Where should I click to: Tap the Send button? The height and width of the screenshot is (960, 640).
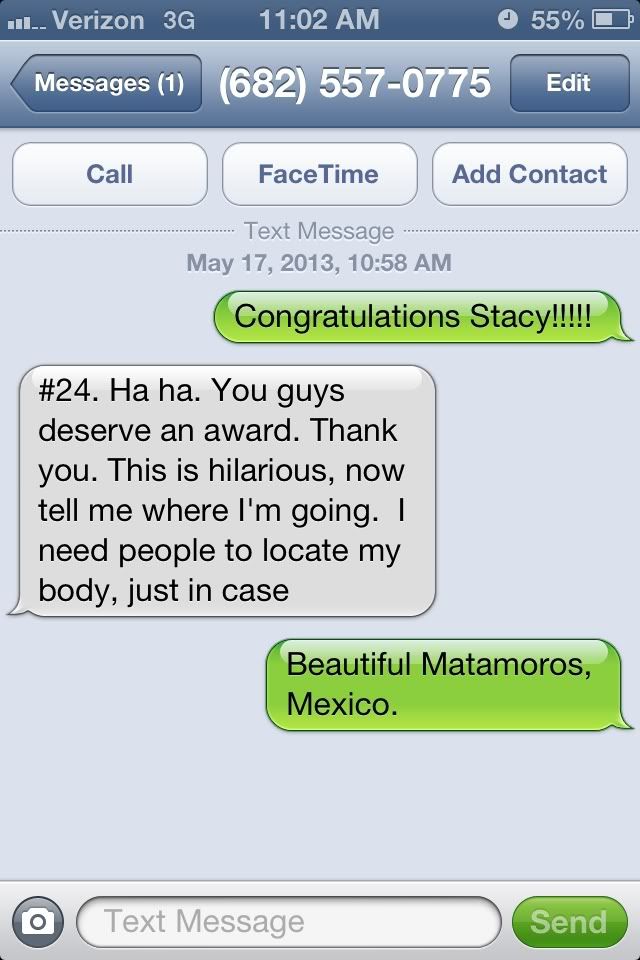tap(568, 921)
